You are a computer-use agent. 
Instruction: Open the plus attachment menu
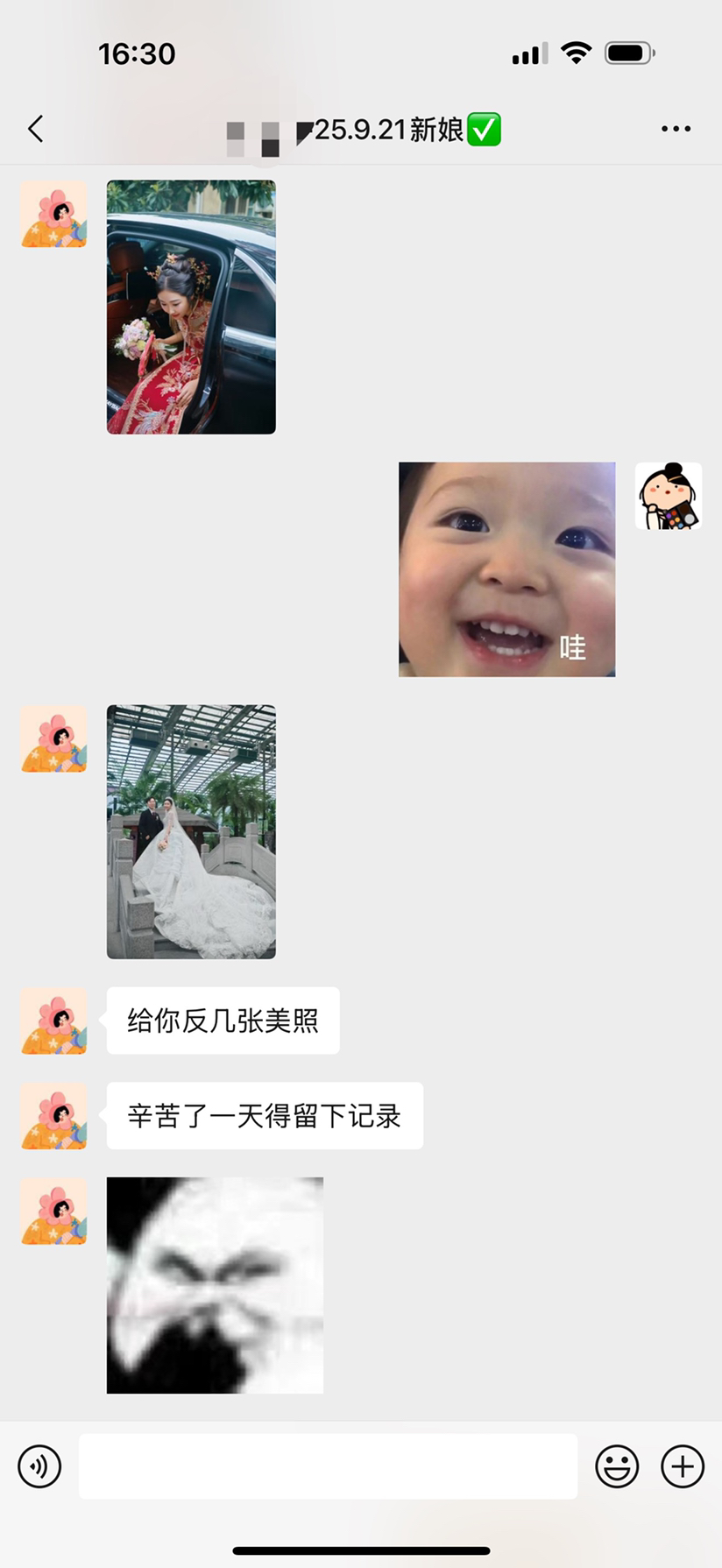coord(683,1466)
